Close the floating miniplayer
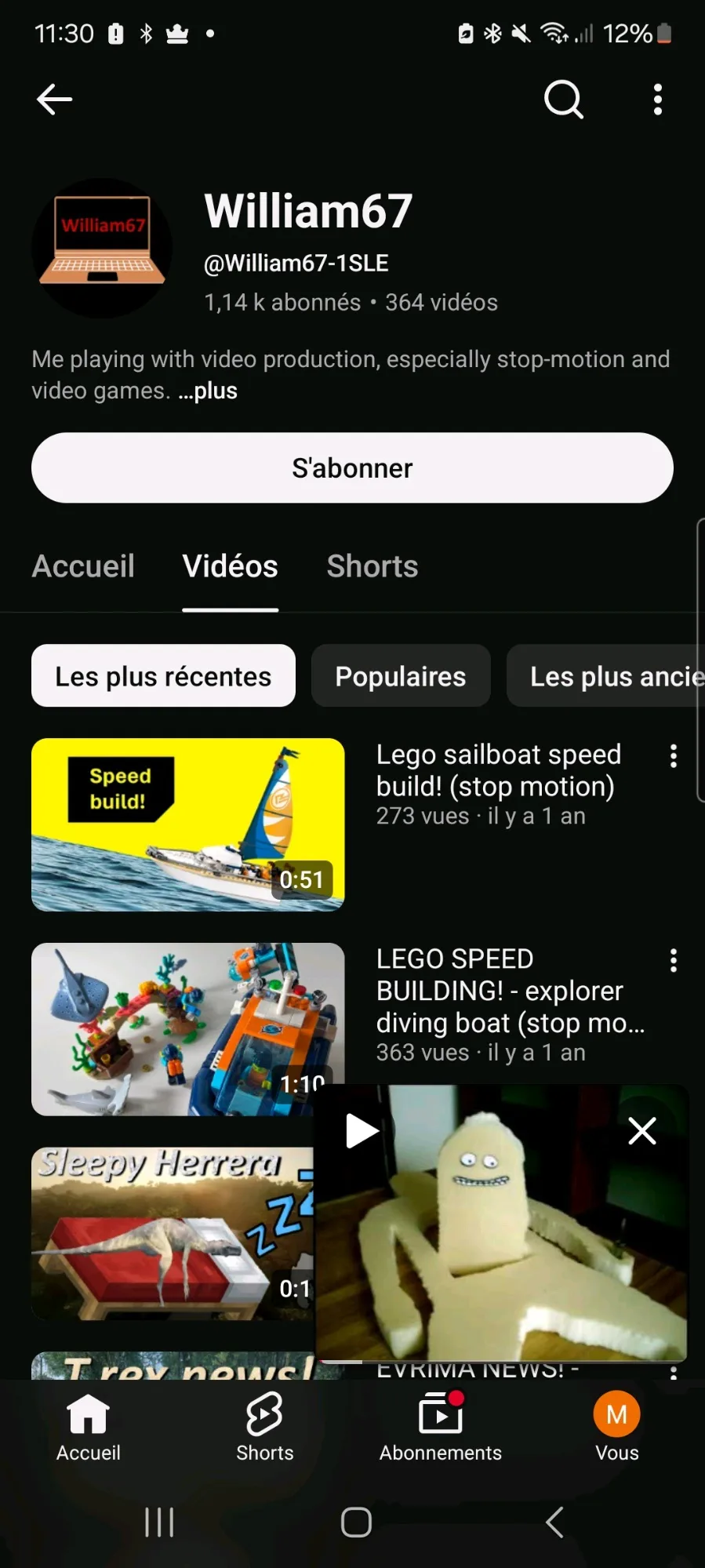 [642, 1131]
